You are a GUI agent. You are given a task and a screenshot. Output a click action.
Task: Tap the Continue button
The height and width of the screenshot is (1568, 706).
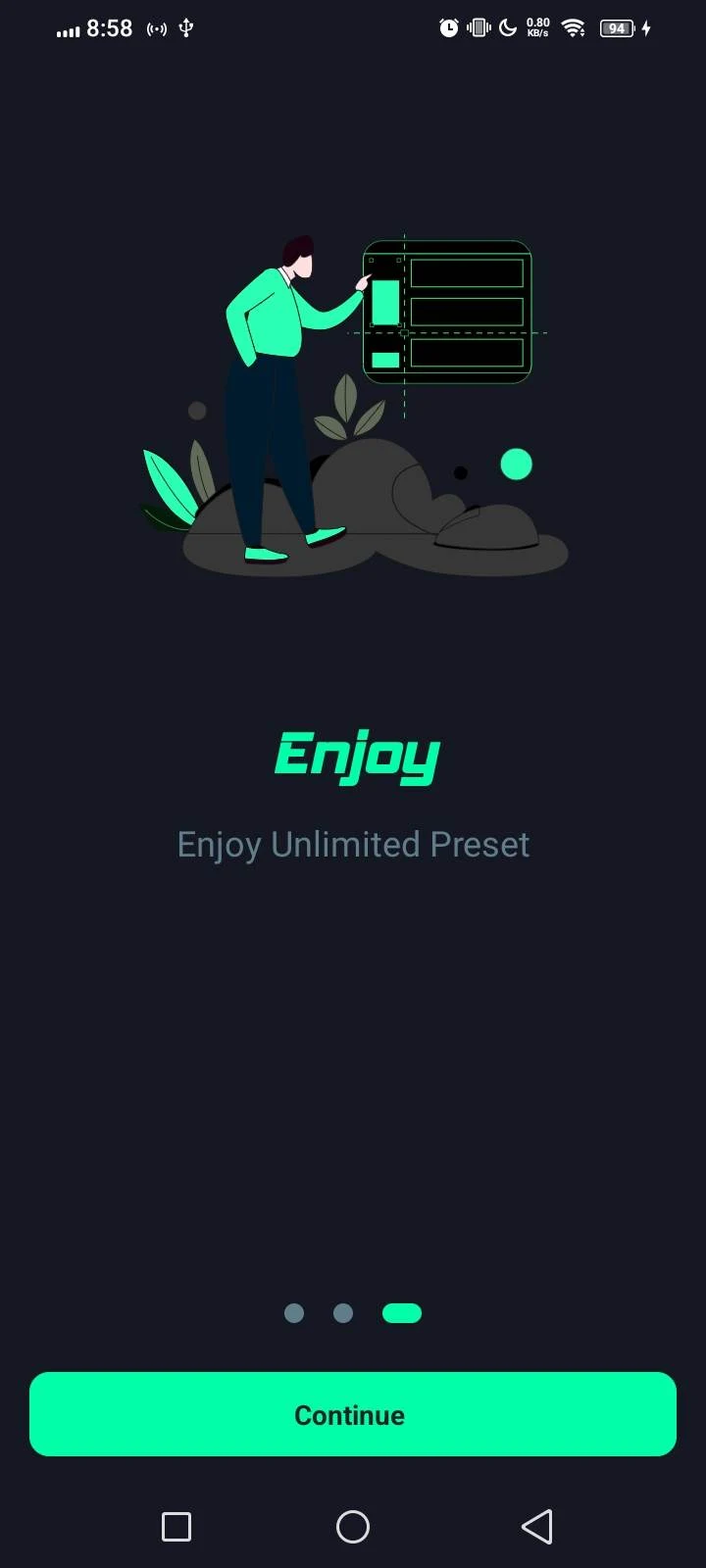[x=353, y=1414]
